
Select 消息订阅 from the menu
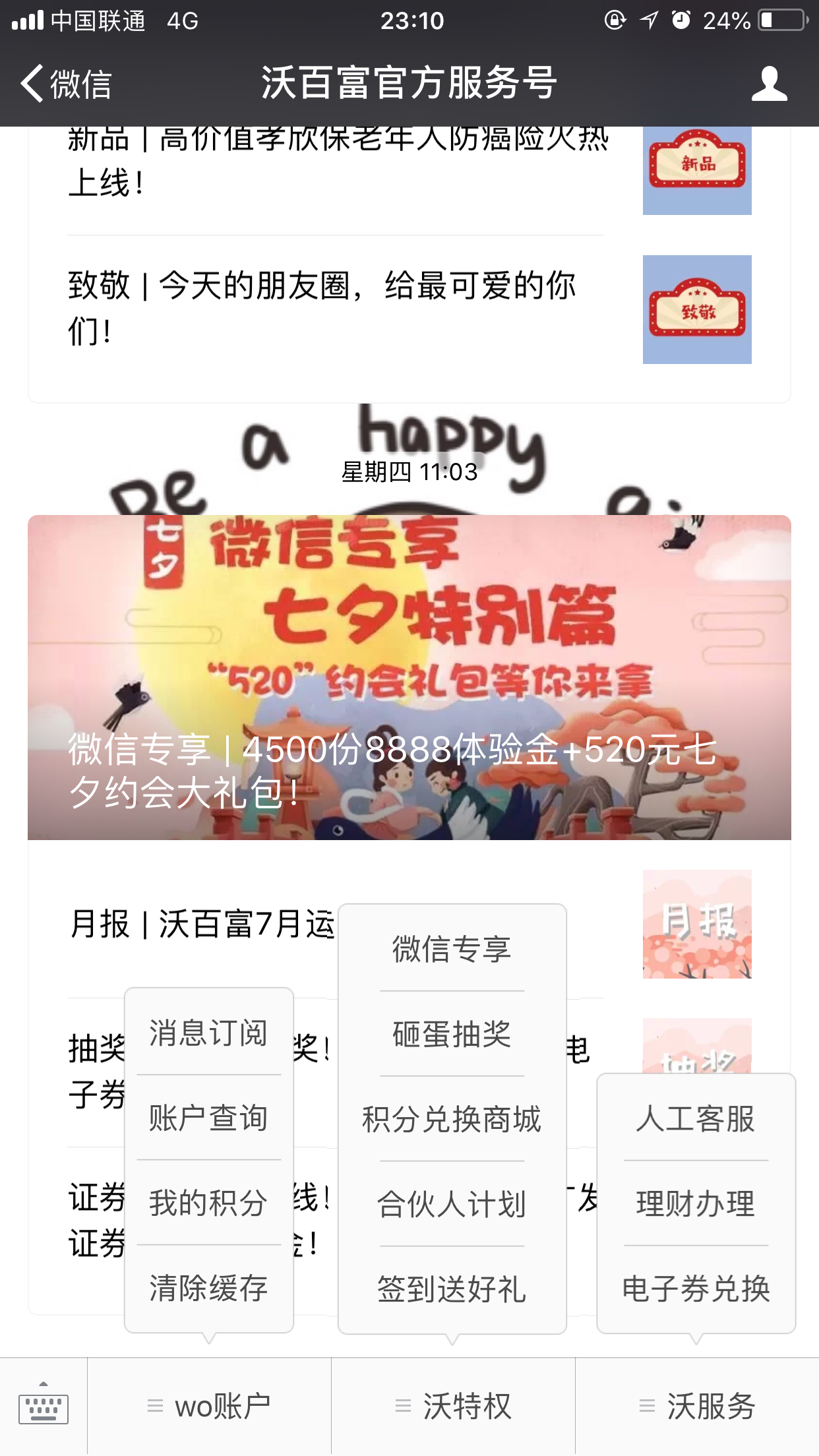click(208, 1033)
